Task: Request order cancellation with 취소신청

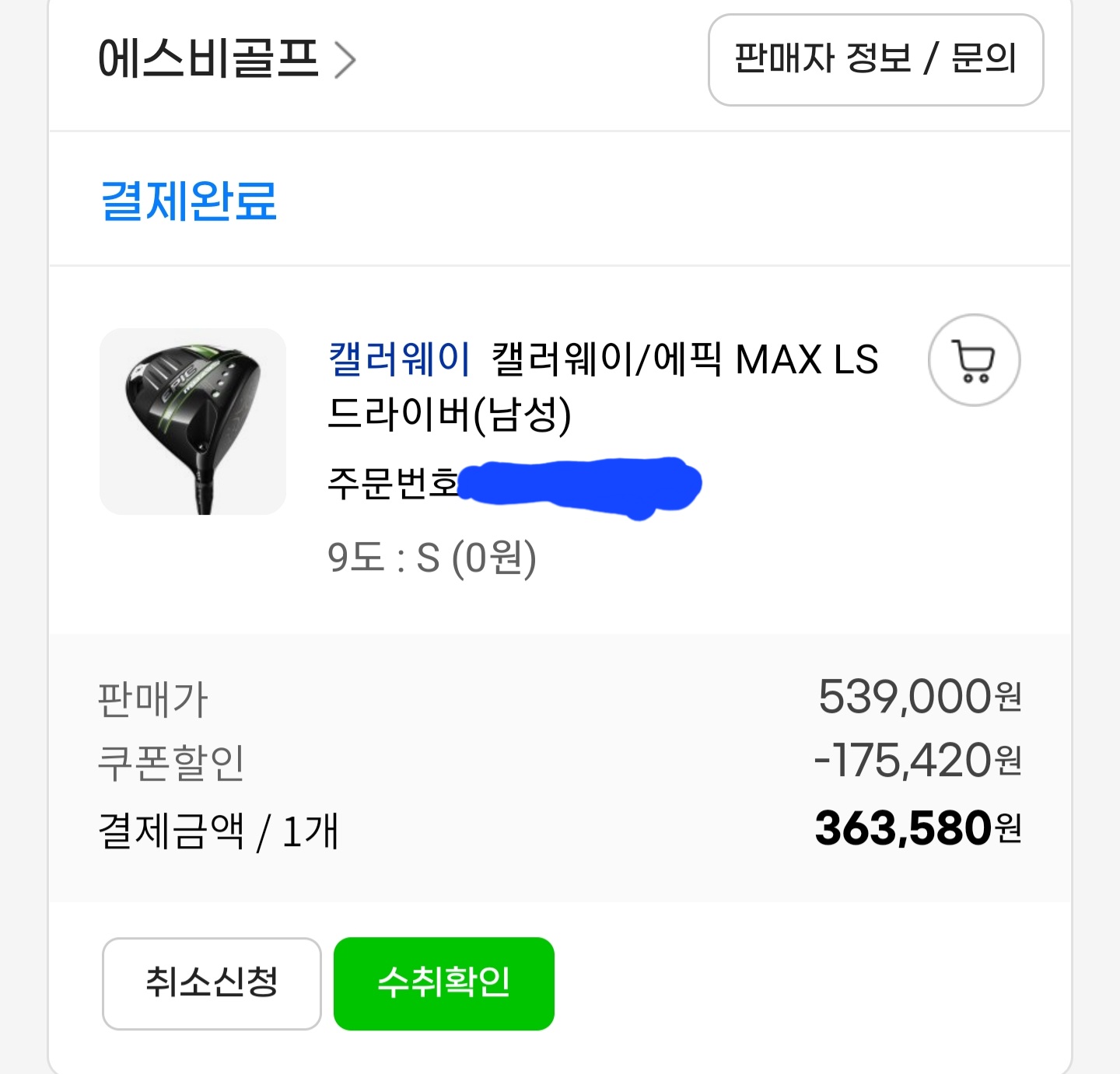Action: [212, 983]
